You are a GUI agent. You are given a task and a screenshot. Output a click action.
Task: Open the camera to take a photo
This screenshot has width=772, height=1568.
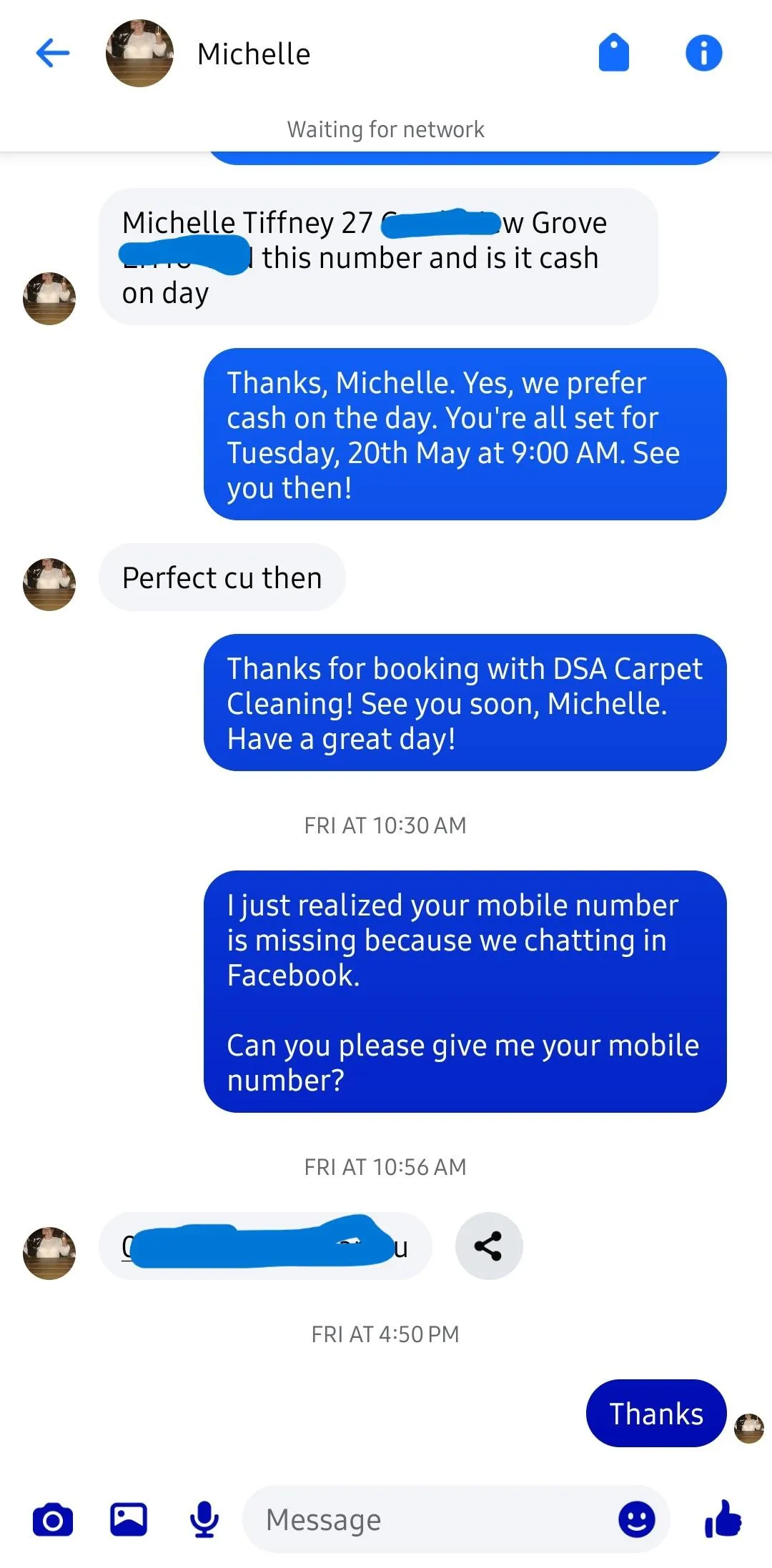point(53,1519)
